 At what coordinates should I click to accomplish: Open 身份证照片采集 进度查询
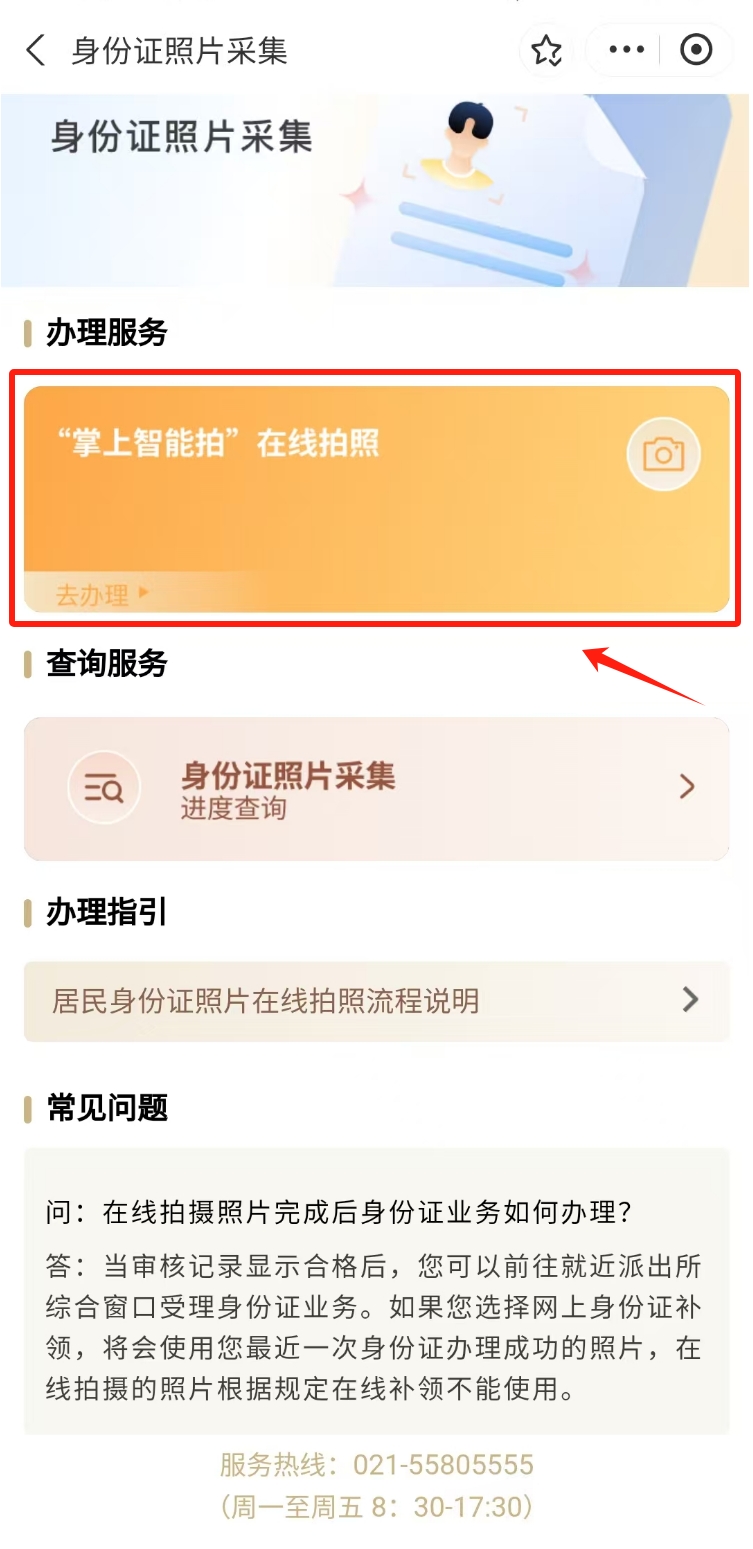tap(376, 788)
